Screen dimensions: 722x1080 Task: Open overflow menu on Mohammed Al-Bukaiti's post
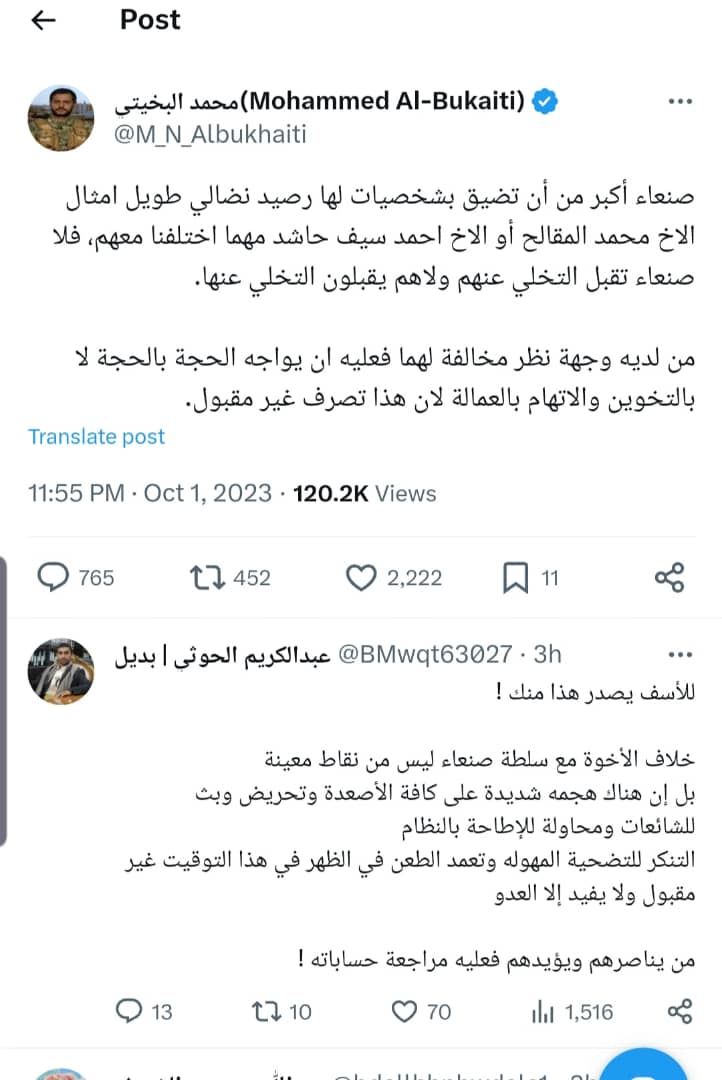tap(680, 102)
